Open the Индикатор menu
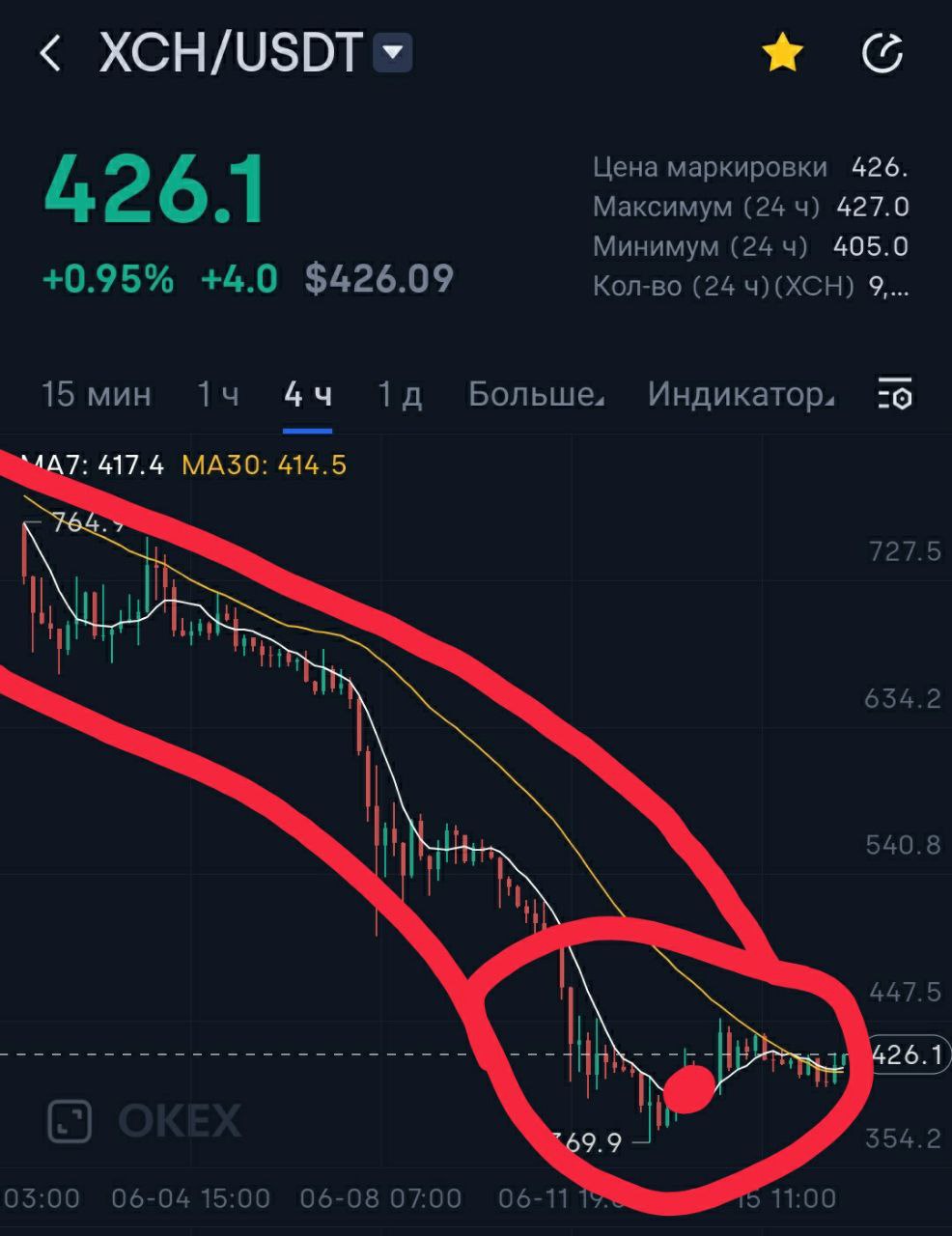This screenshot has height=1236, width=952. click(741, 394)
